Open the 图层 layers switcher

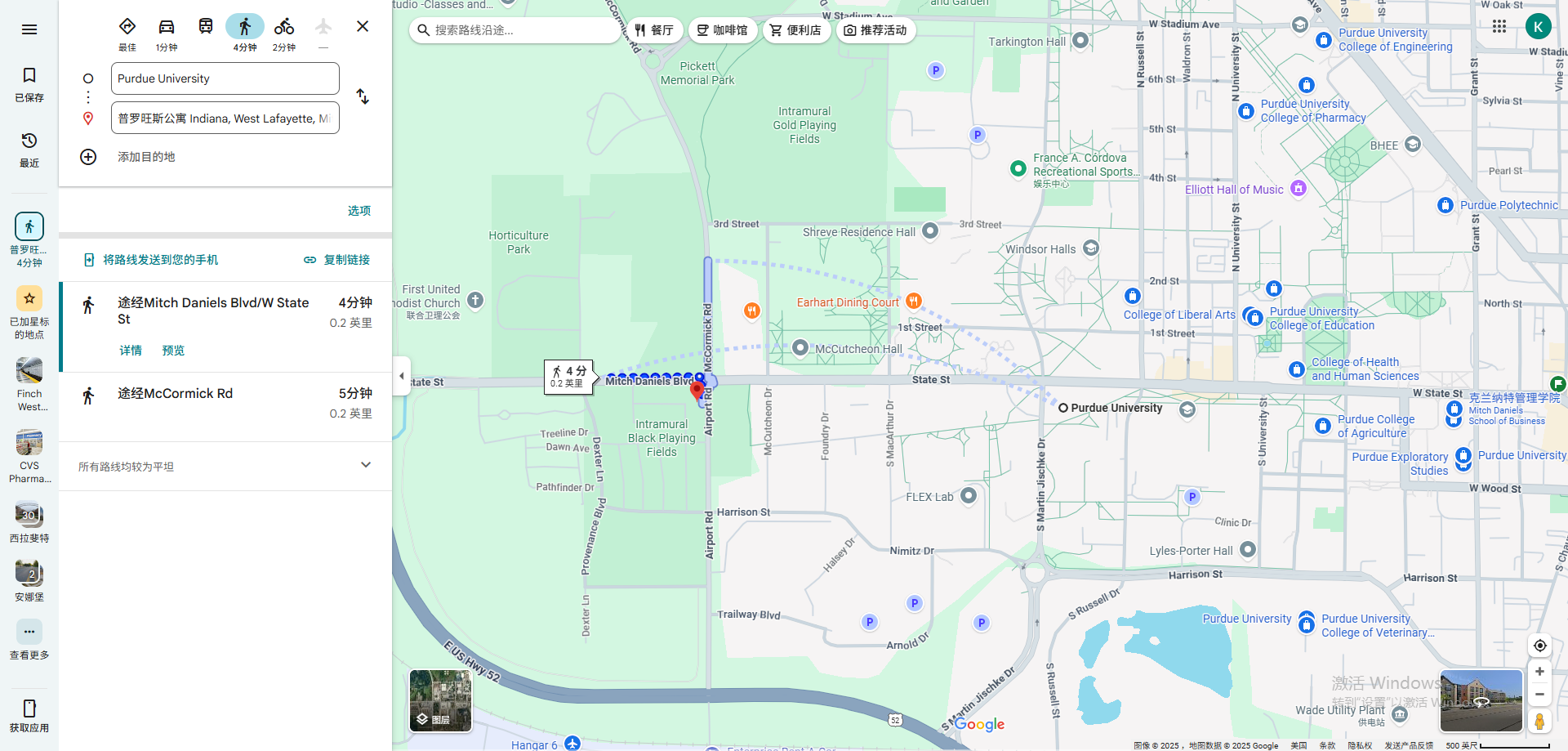click(440, 700)
